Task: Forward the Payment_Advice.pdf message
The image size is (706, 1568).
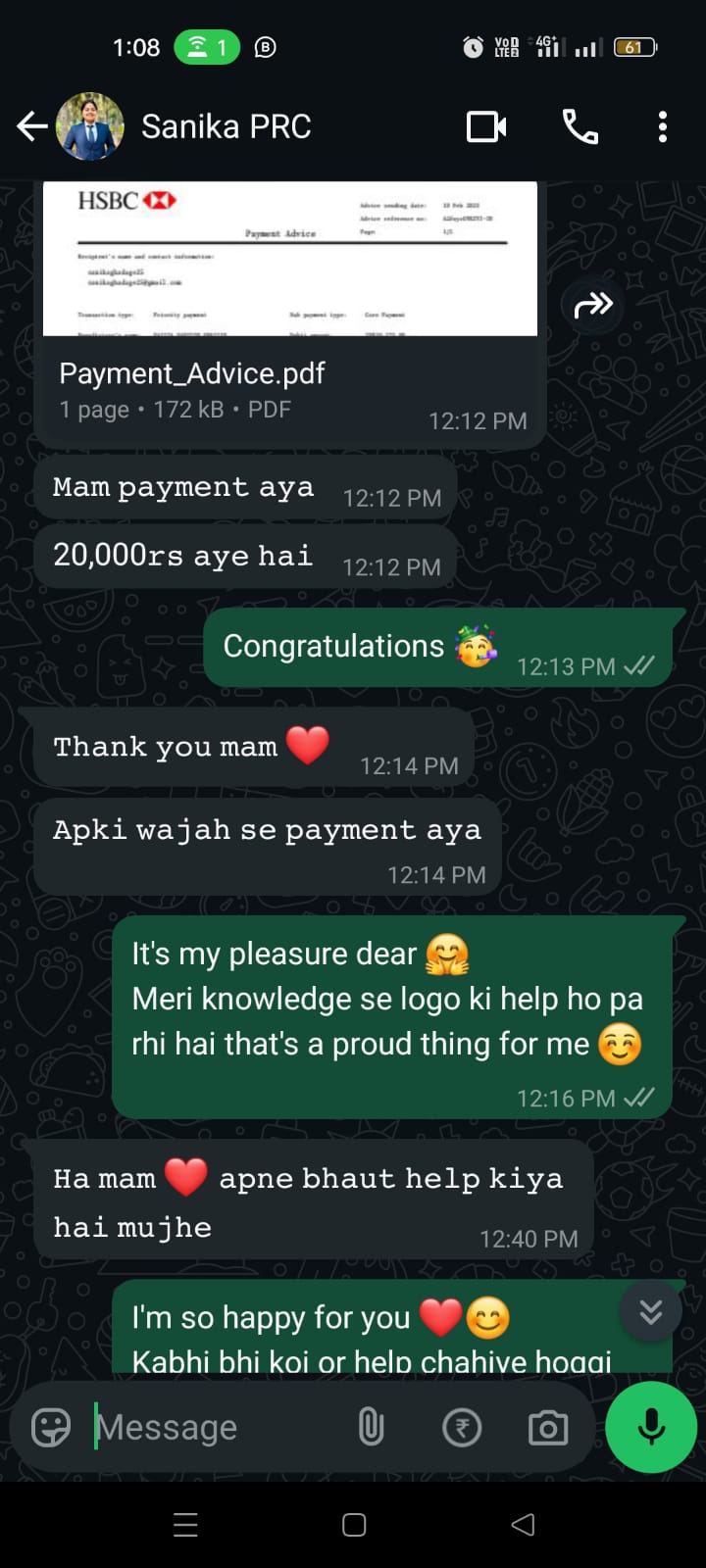Action: point(593,306)
